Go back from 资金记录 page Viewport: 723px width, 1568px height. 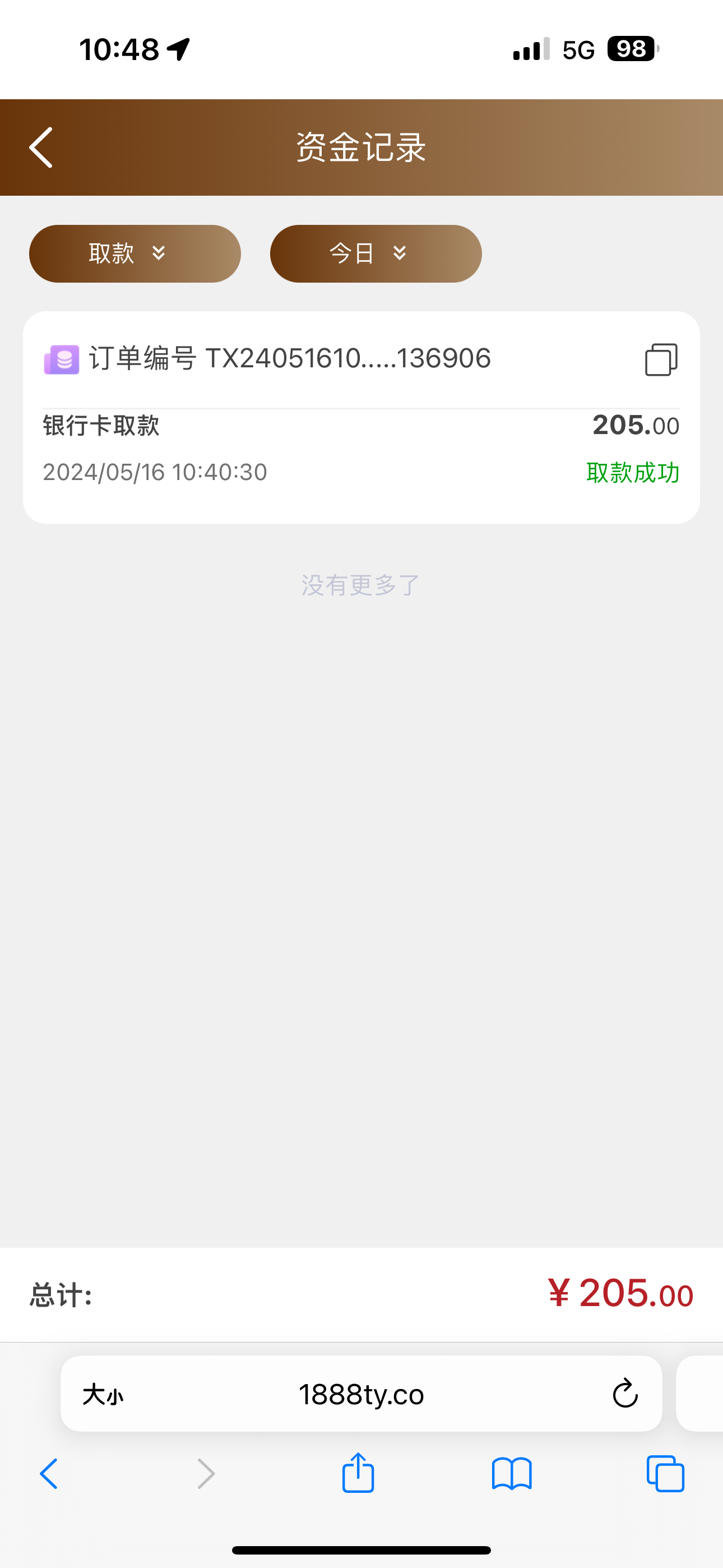click(41, 147)
